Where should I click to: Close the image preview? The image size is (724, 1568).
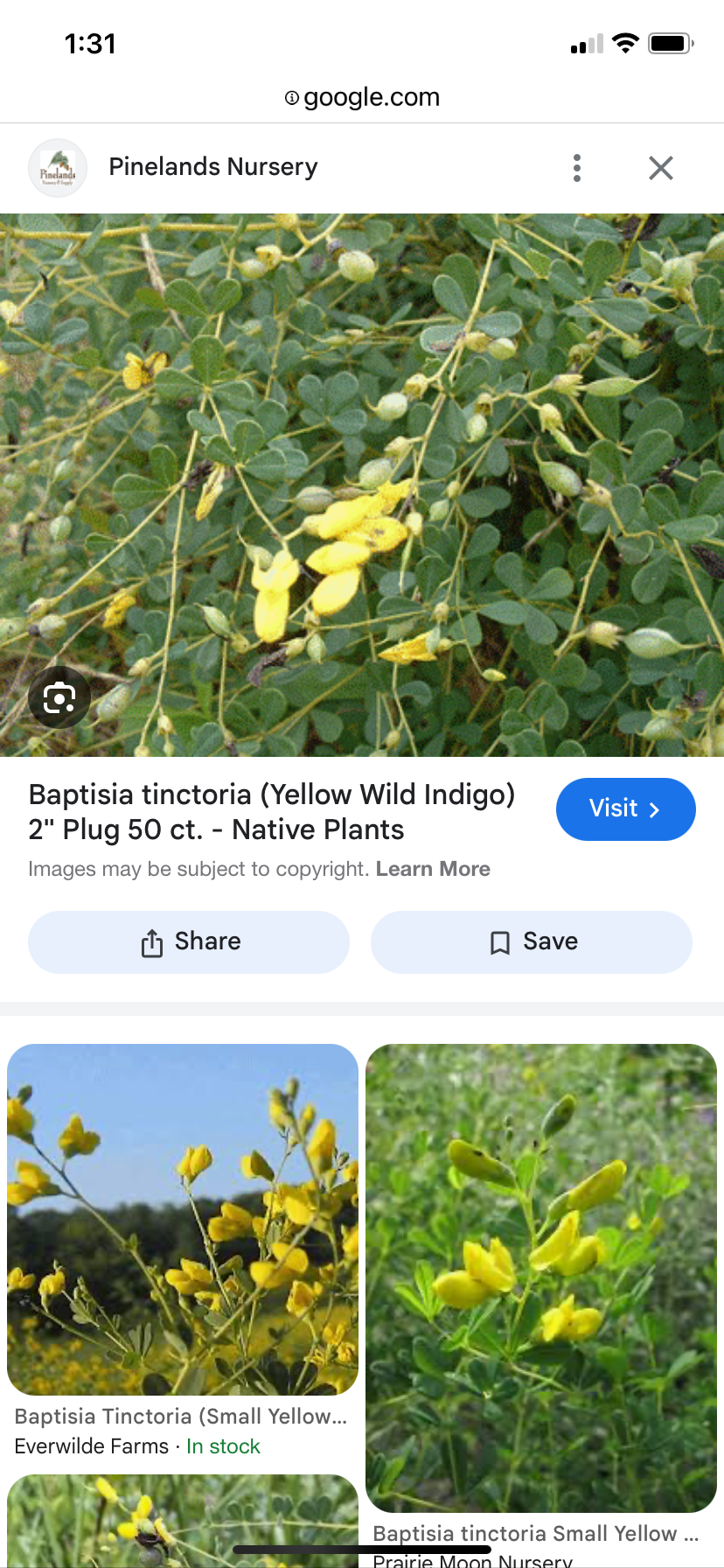[661, 168]
